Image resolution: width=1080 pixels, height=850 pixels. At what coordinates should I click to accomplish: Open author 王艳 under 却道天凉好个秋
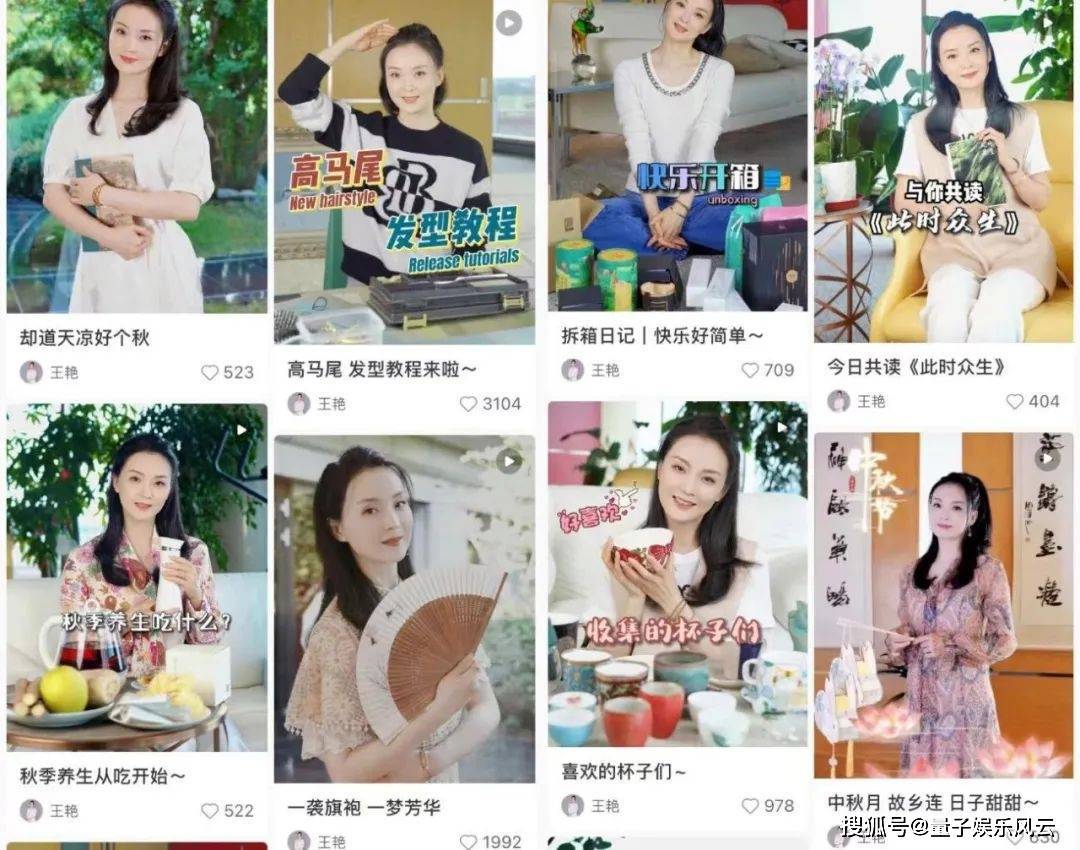click(x=50, y=373)
